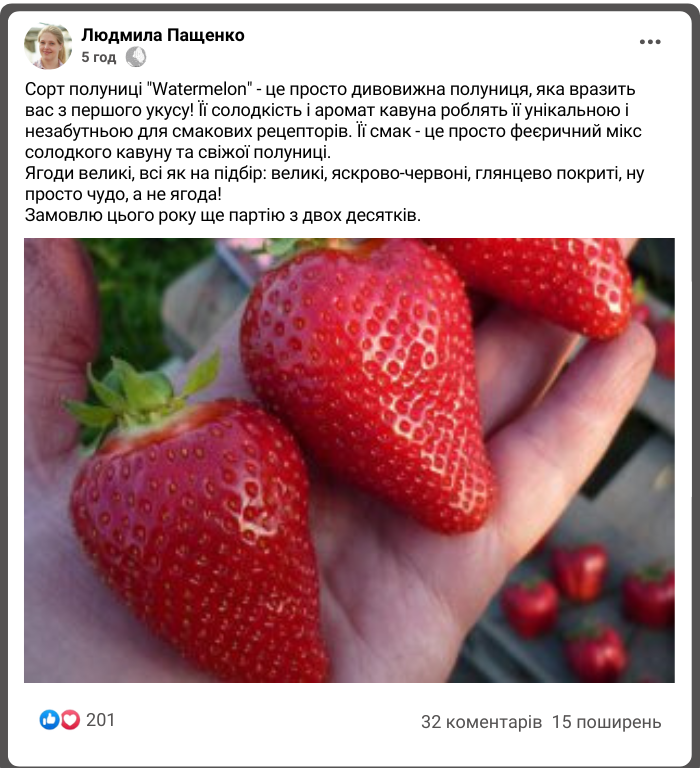Open Людмила Пащенко's profile picture
This screenshot has height=768, width=700.
tap(48, 46)
